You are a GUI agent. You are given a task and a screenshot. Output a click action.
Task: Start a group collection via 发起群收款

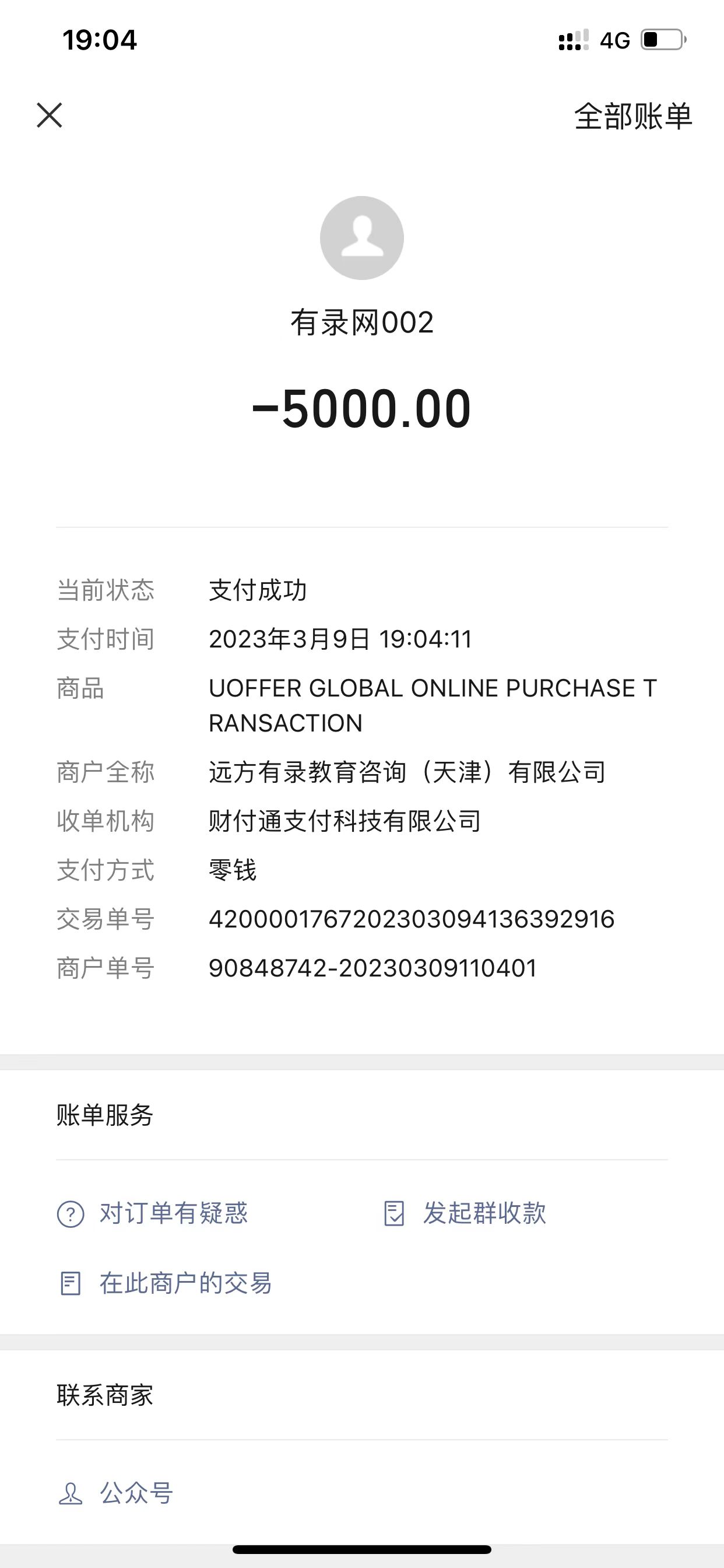[x=465, y=1213]
